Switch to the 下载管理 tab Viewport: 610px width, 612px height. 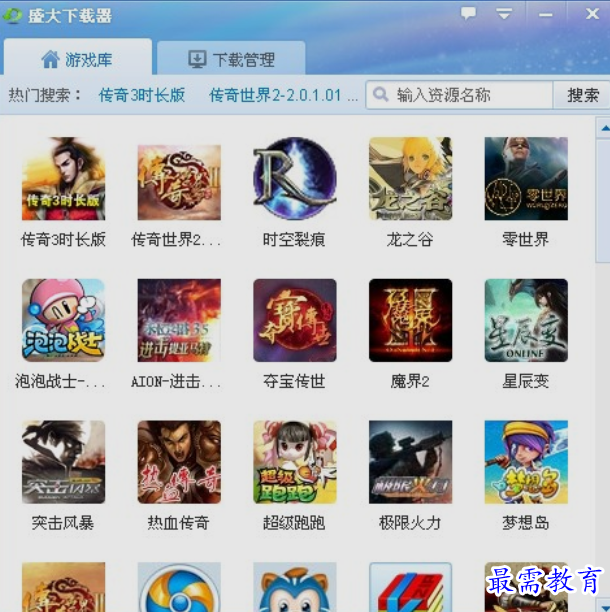pyautogui.click(x=231, y=60)
